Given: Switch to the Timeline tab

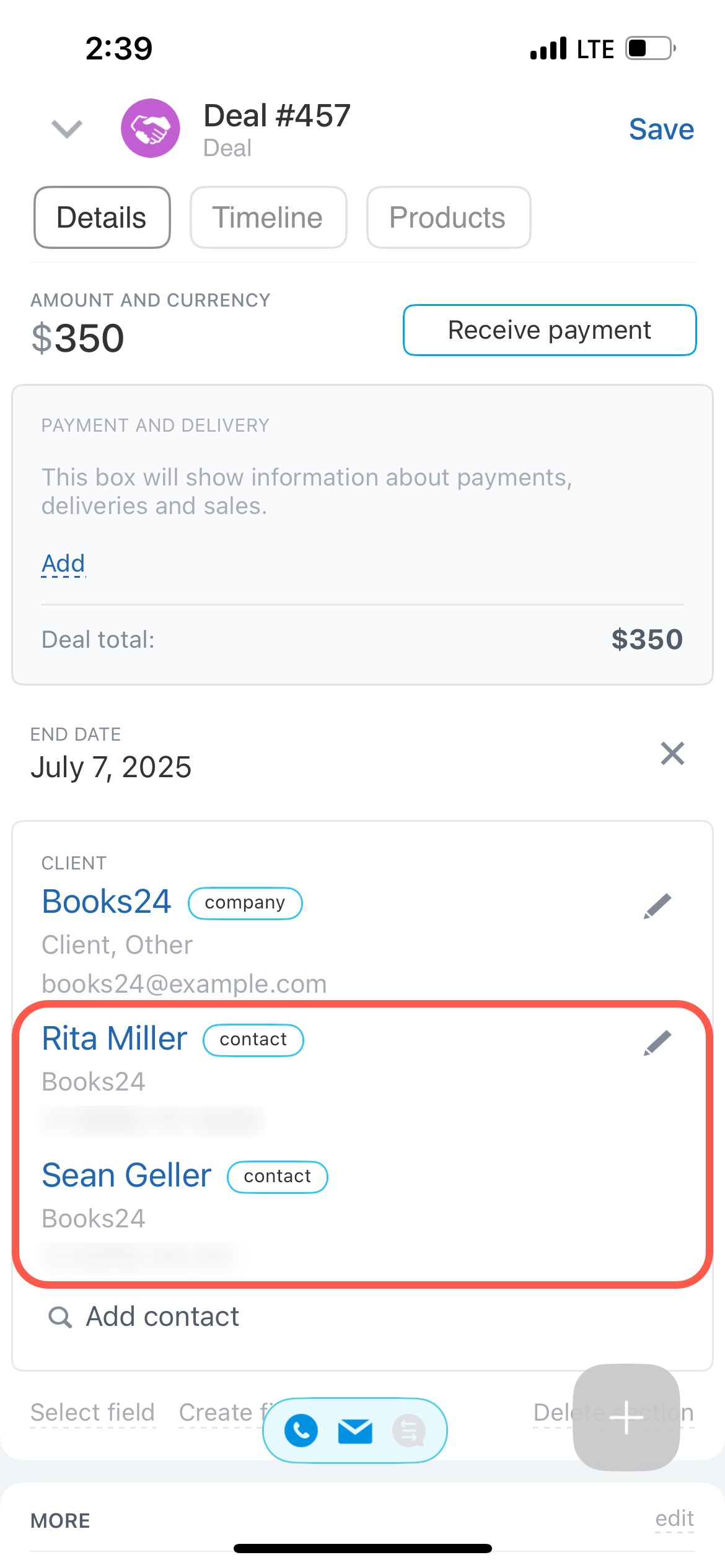Looking at the screenshot, I should coord(268,218).
